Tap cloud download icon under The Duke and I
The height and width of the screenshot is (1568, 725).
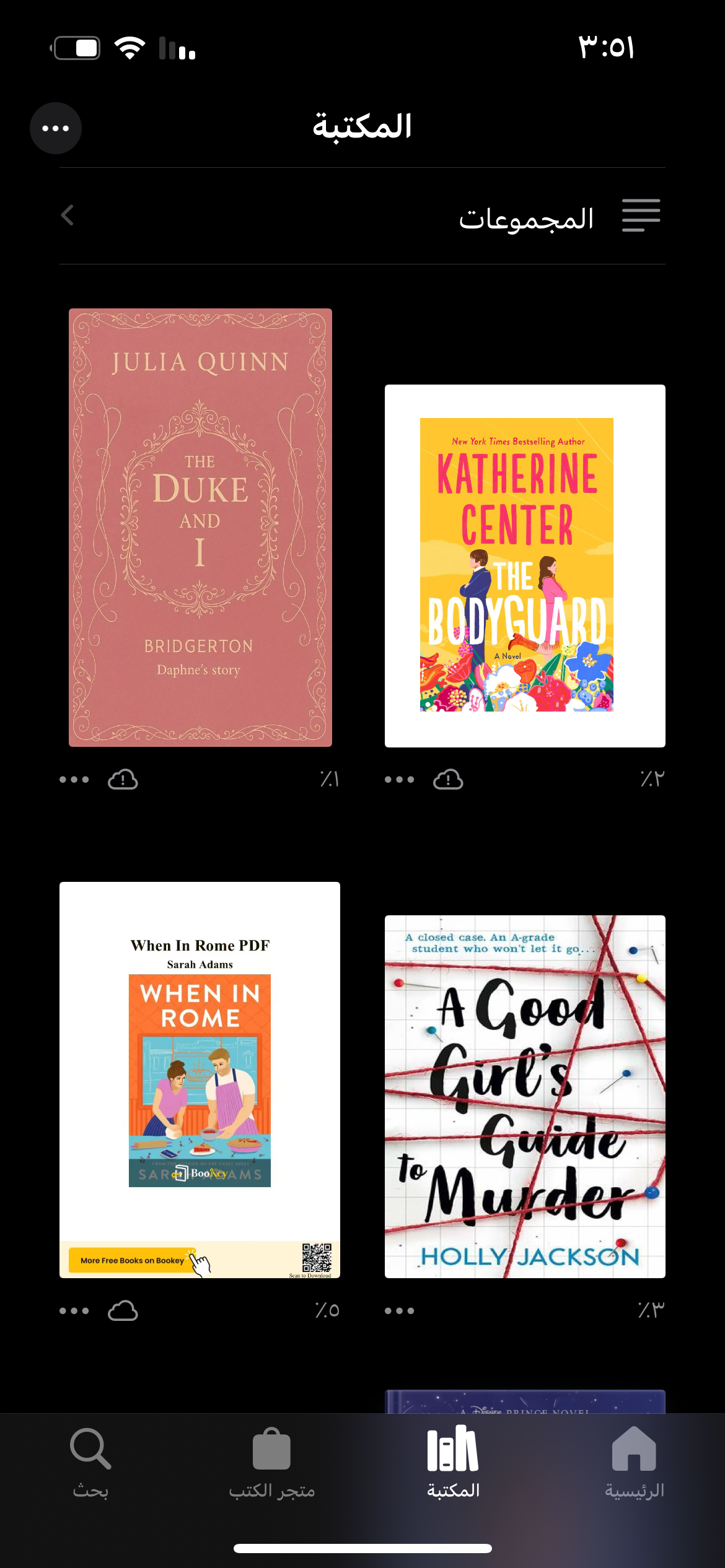pyautogui.click(x=123, y=780)
